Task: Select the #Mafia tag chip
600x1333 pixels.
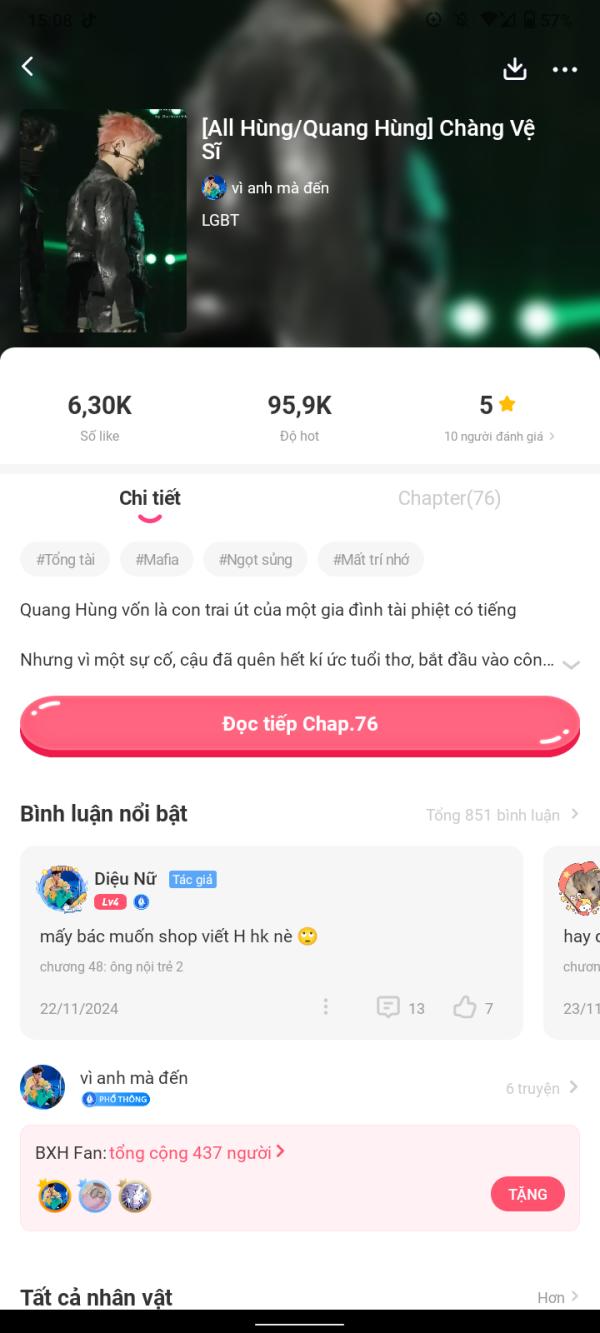Action: point(157,560)
